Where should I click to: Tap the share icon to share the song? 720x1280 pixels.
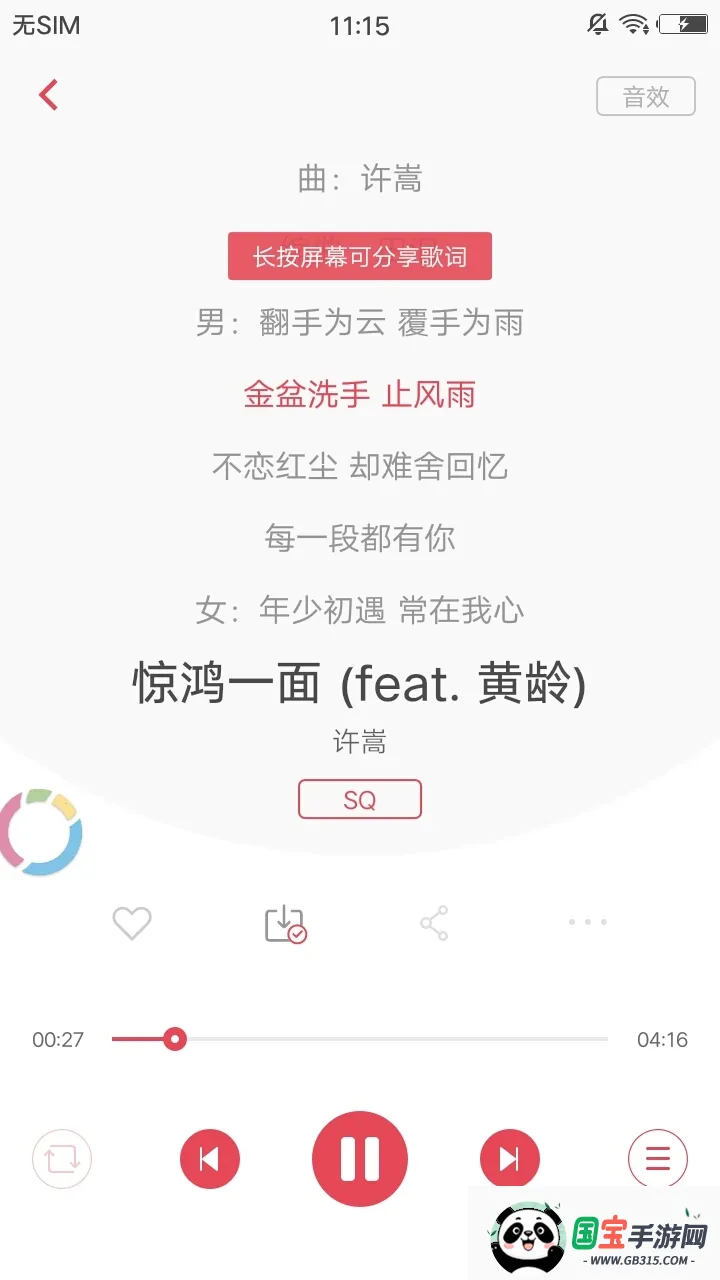point(433,922)
